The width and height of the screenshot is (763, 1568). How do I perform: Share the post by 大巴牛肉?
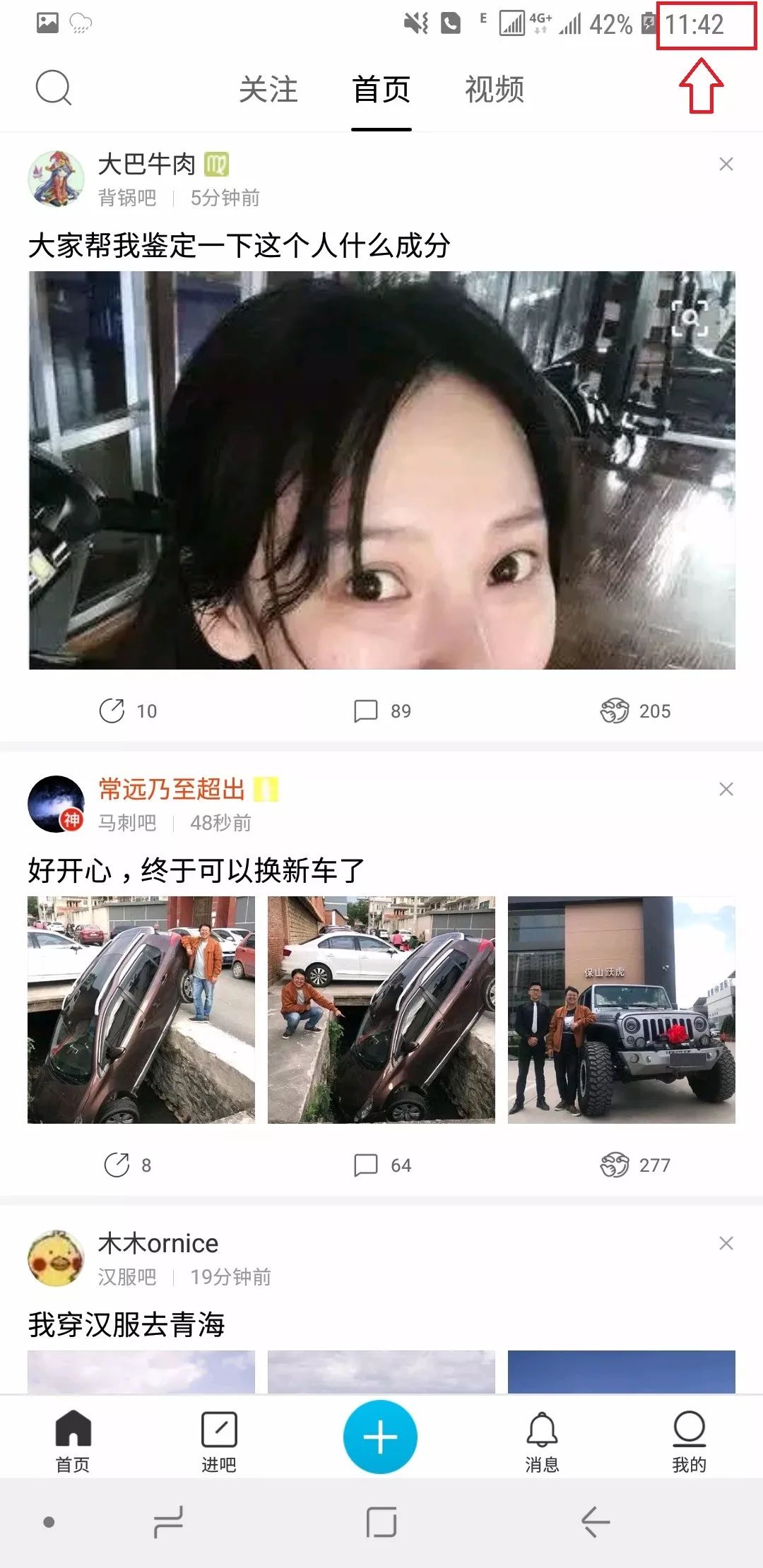coord(127,711)
